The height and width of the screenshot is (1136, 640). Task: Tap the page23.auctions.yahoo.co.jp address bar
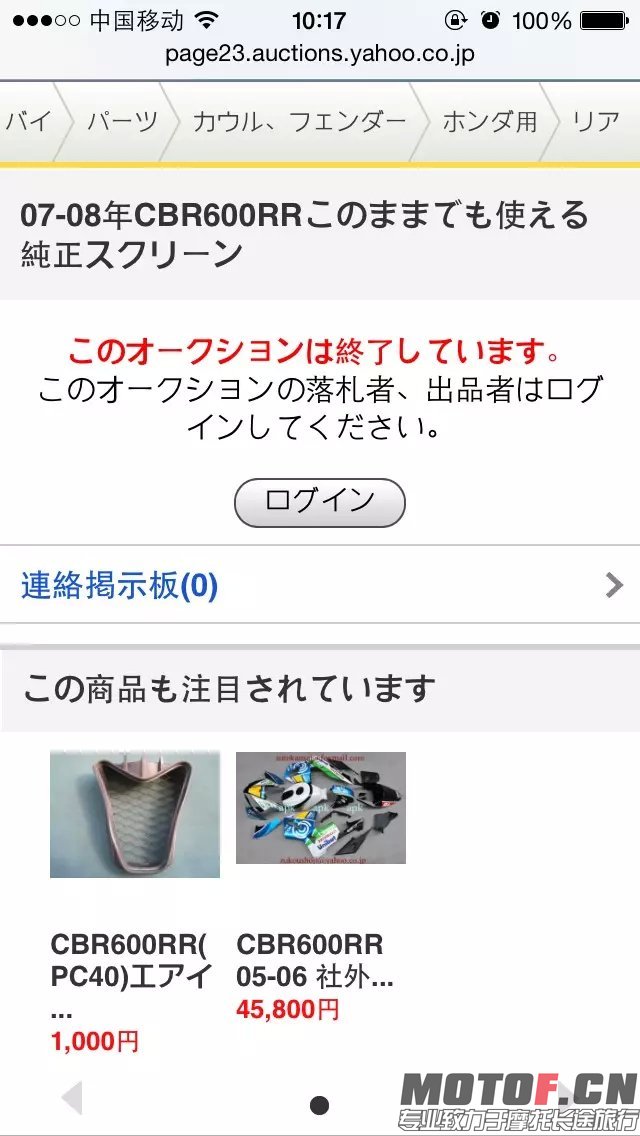(x=319, y=54)
